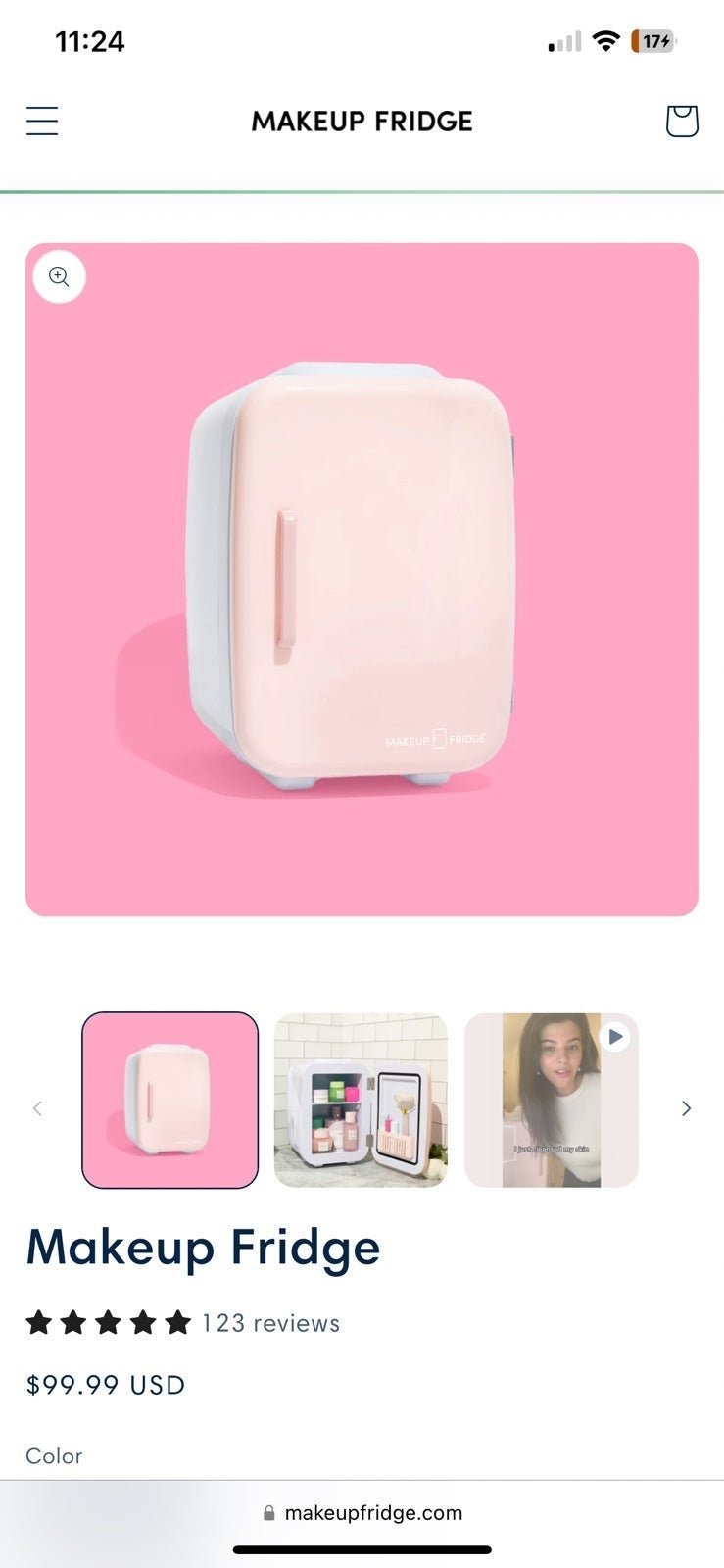Viewport: 724px width, 1568px height.
Task: Open the 123 reviews link
Action: (x=270, y=1323)
